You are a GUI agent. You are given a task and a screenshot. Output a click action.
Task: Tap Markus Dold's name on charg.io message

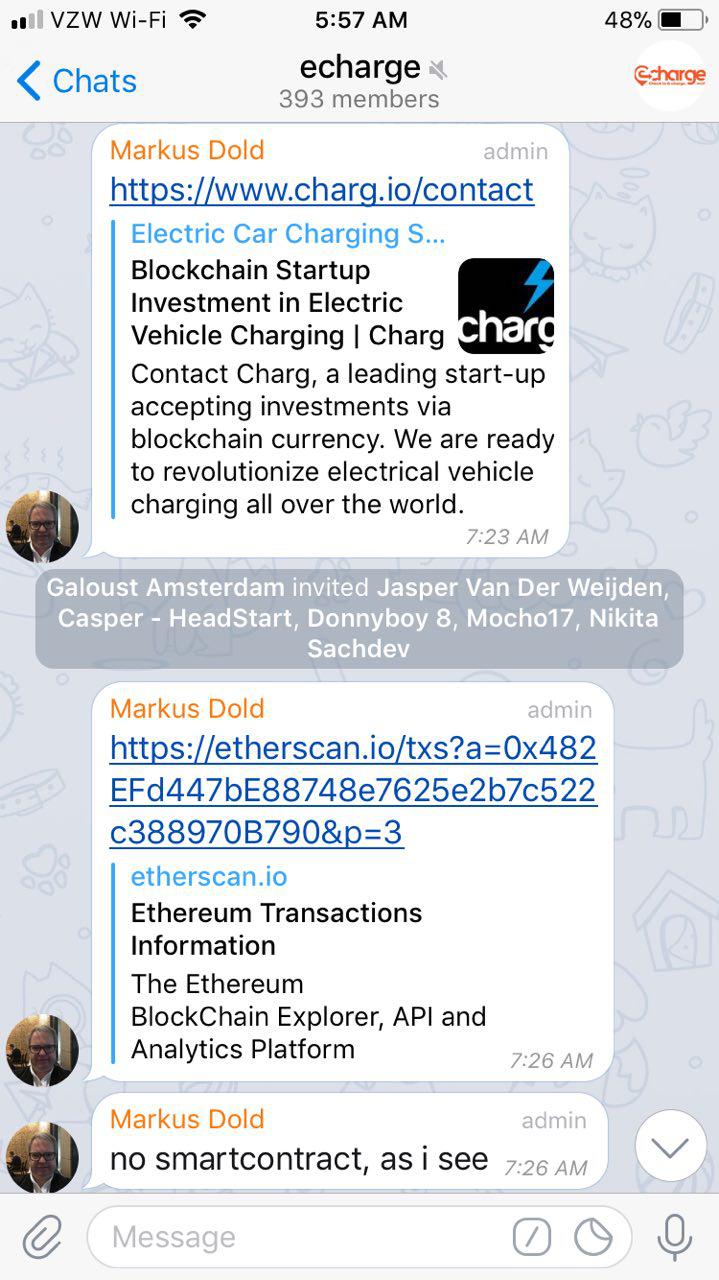187,151
